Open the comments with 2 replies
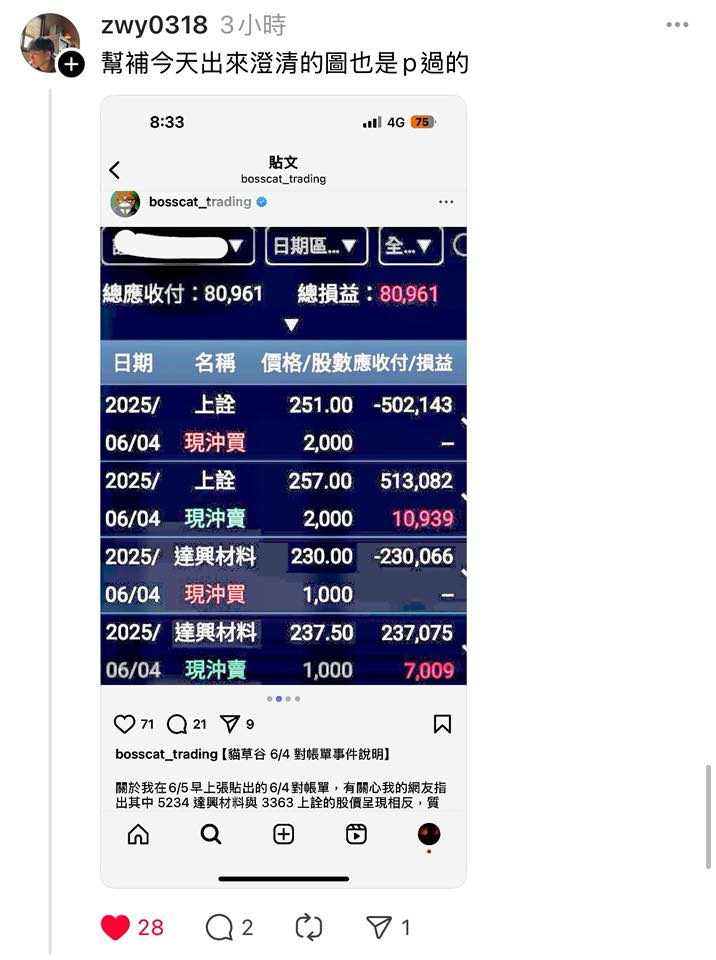The height and width of the screenshot is (960, 716). pos(220,928)
